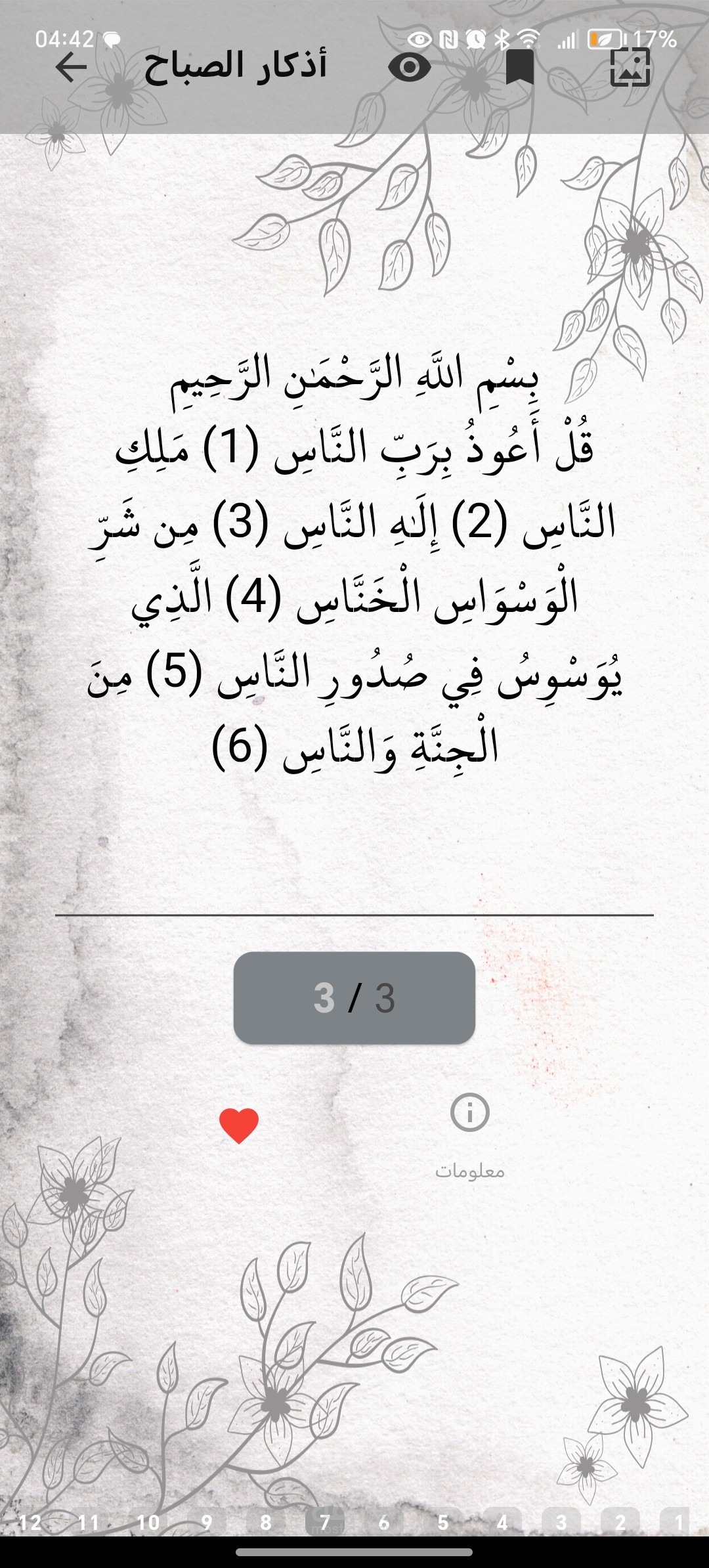This screenshot has width=709, height=1568.
Task: Go to page 6 indicator
Action: pos(384,1522)
